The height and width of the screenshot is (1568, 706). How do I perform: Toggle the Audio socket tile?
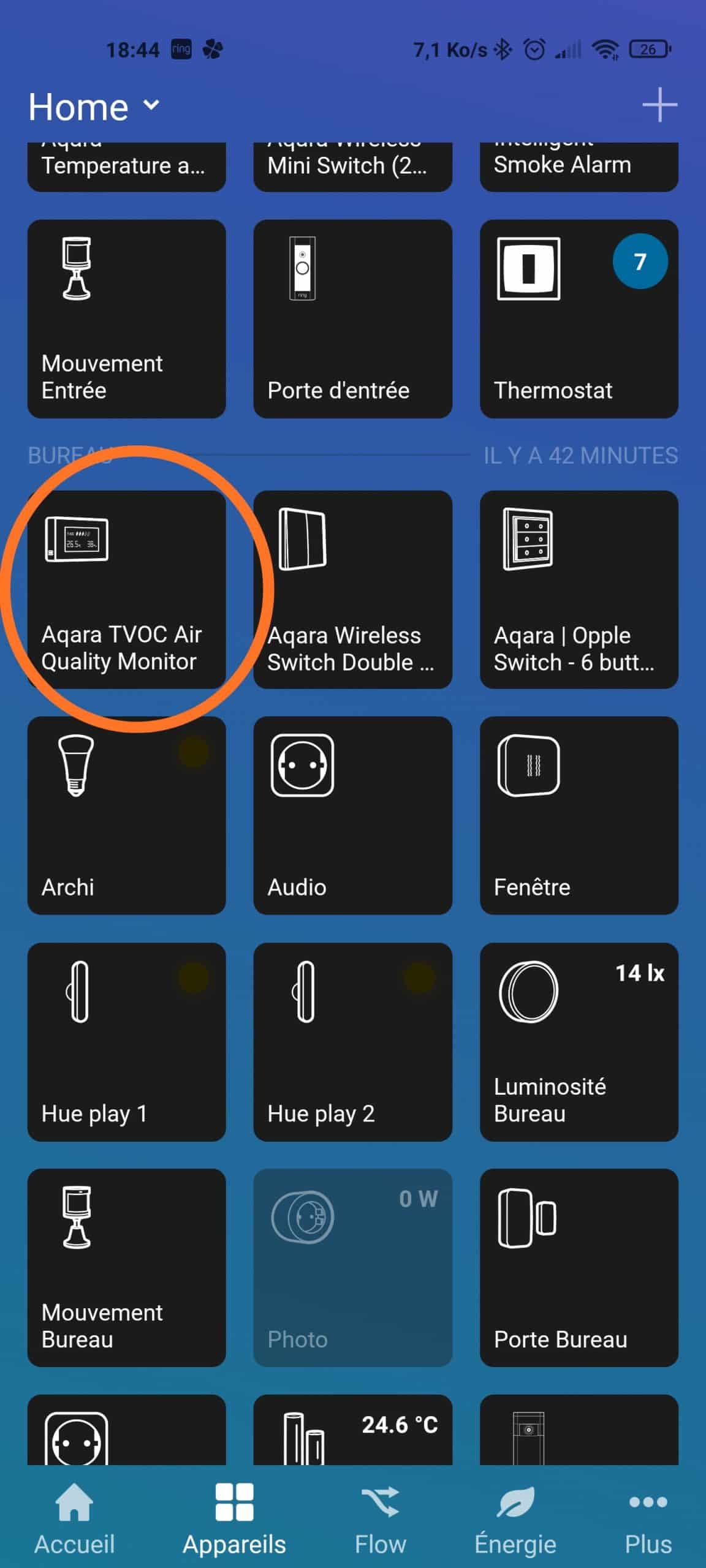click(x=352, y=815)
